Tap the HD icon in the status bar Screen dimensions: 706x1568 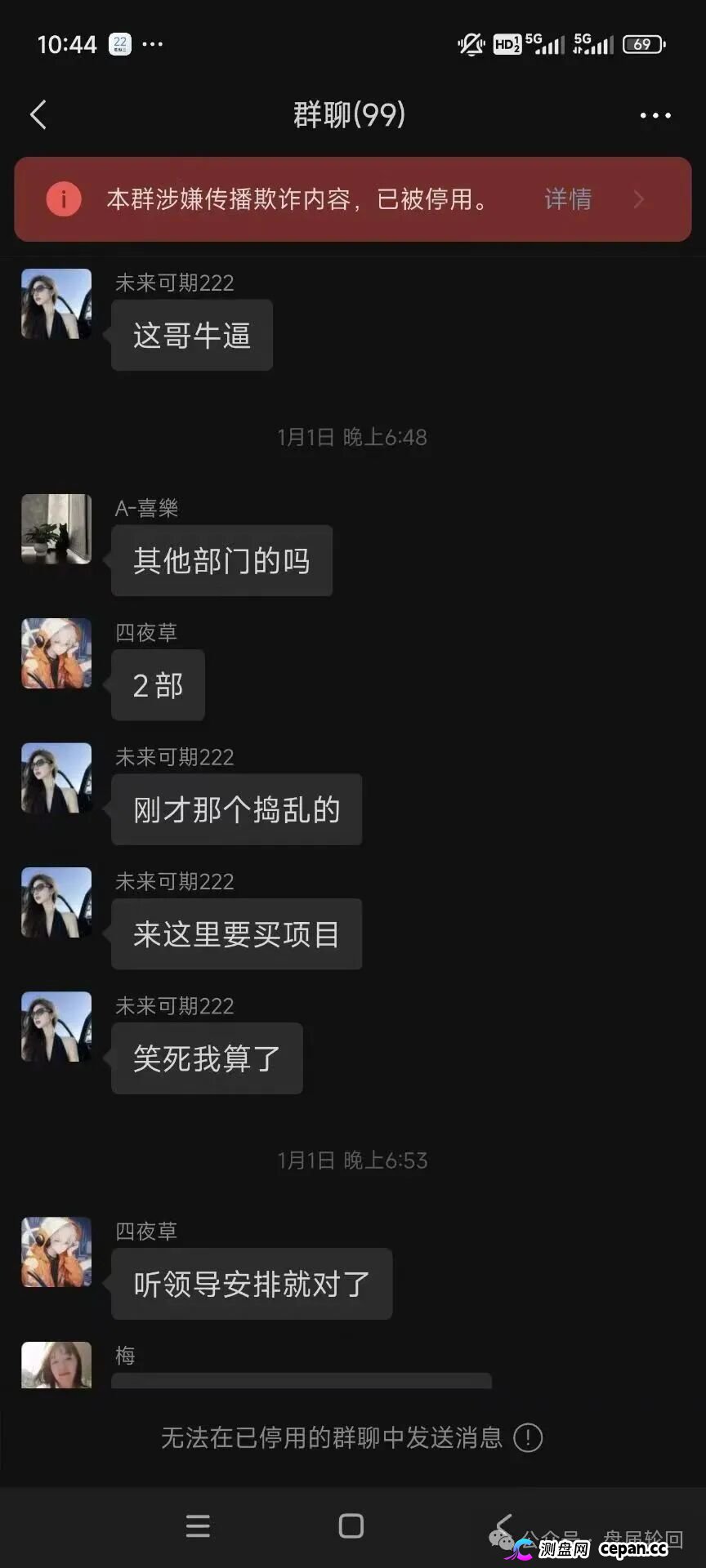[x=507, y=44]
